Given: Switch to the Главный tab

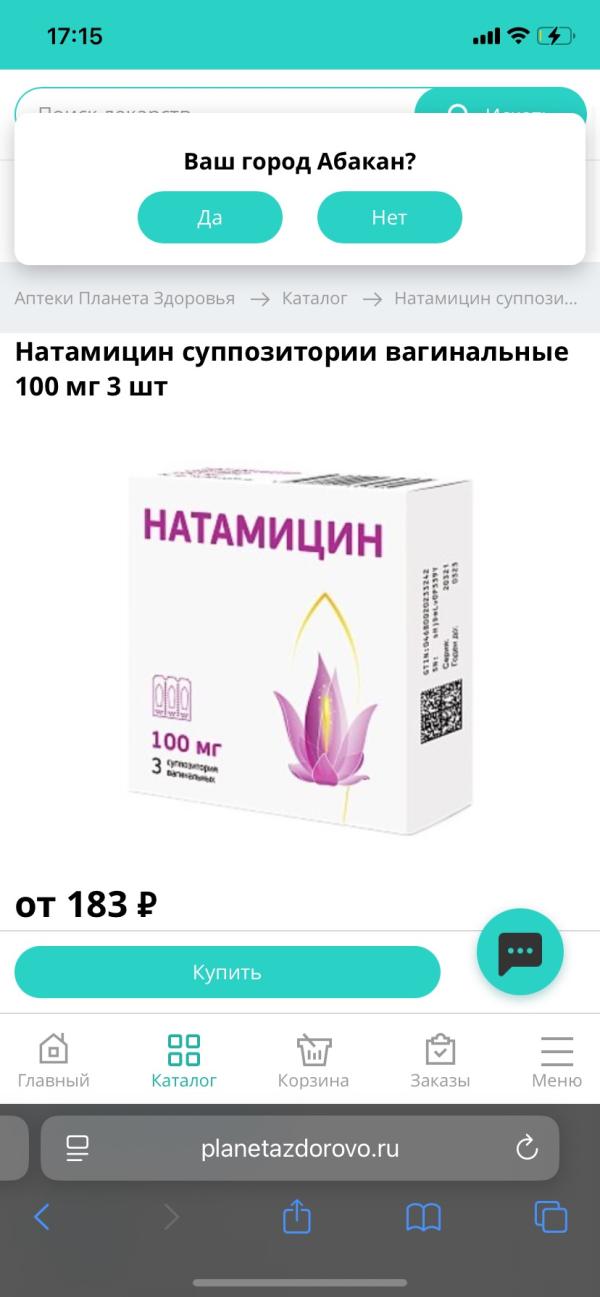Looking at the screenshot, I should pos(54,1061).
